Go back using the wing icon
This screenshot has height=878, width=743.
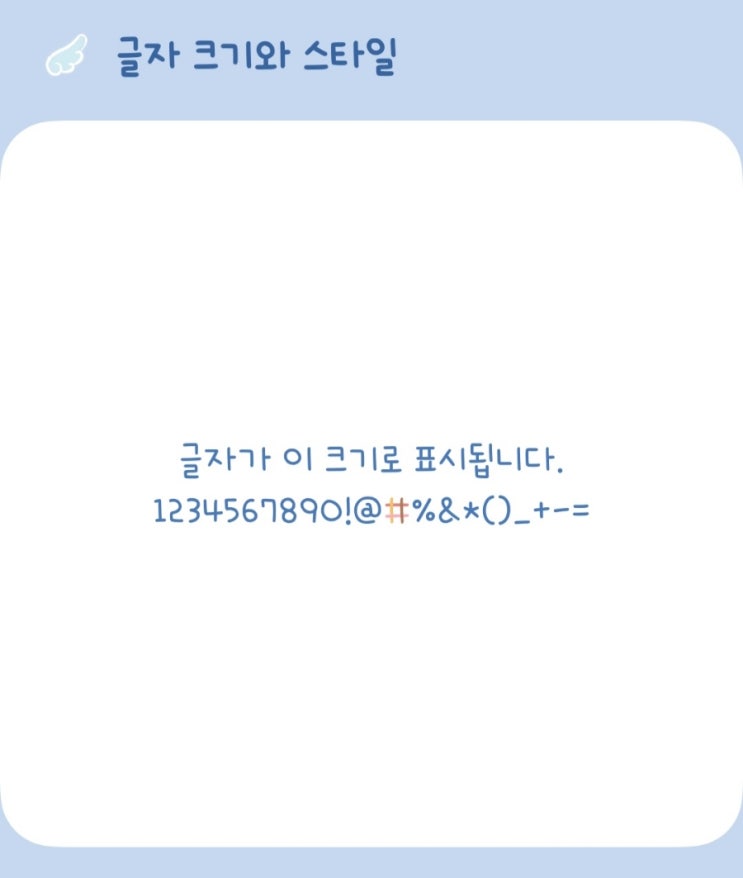(x=66, y=56)
